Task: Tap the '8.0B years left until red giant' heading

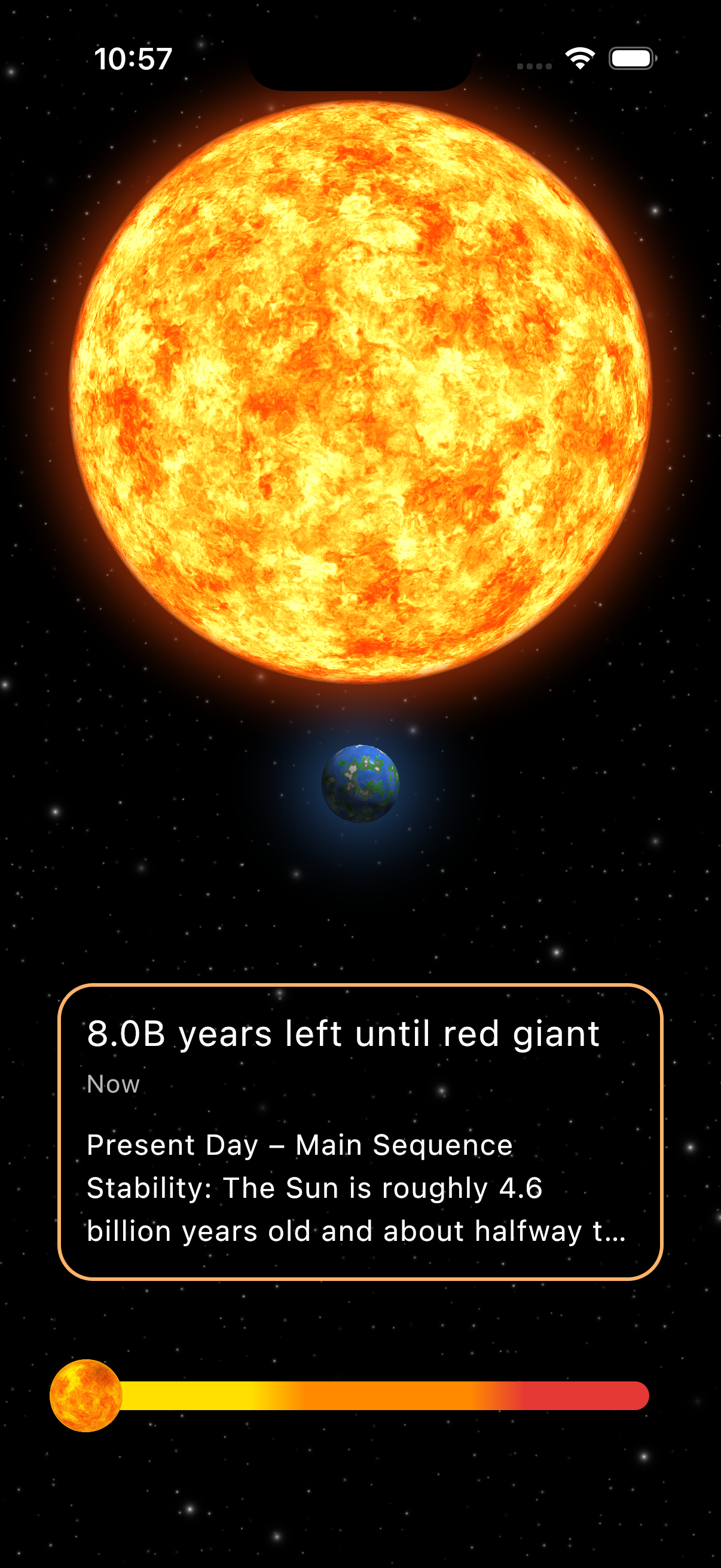Action: pyautogui.click(x=343, y=1033)
